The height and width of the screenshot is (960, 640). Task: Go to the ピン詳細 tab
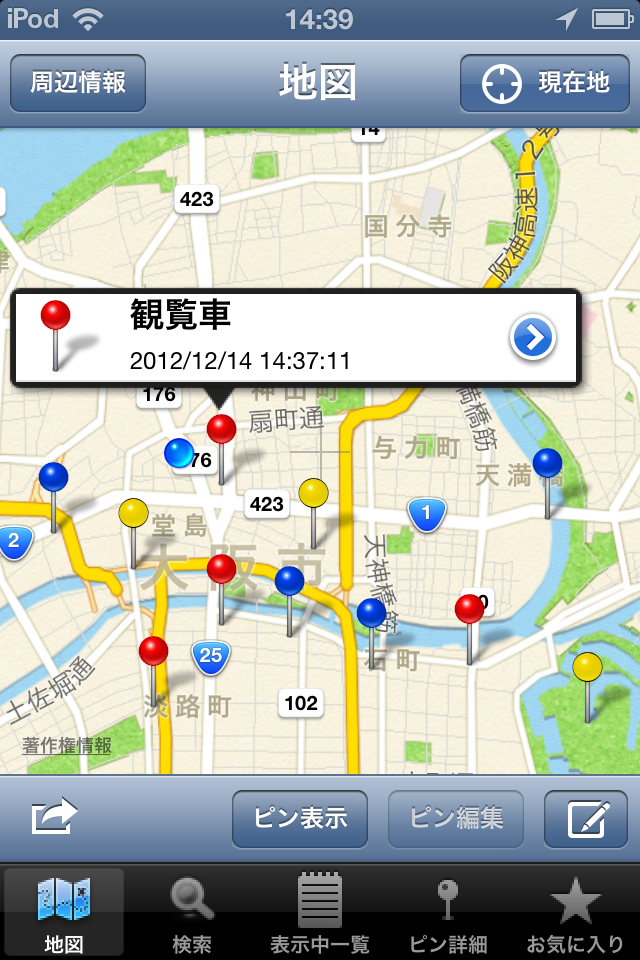click(x=448, y=912)
